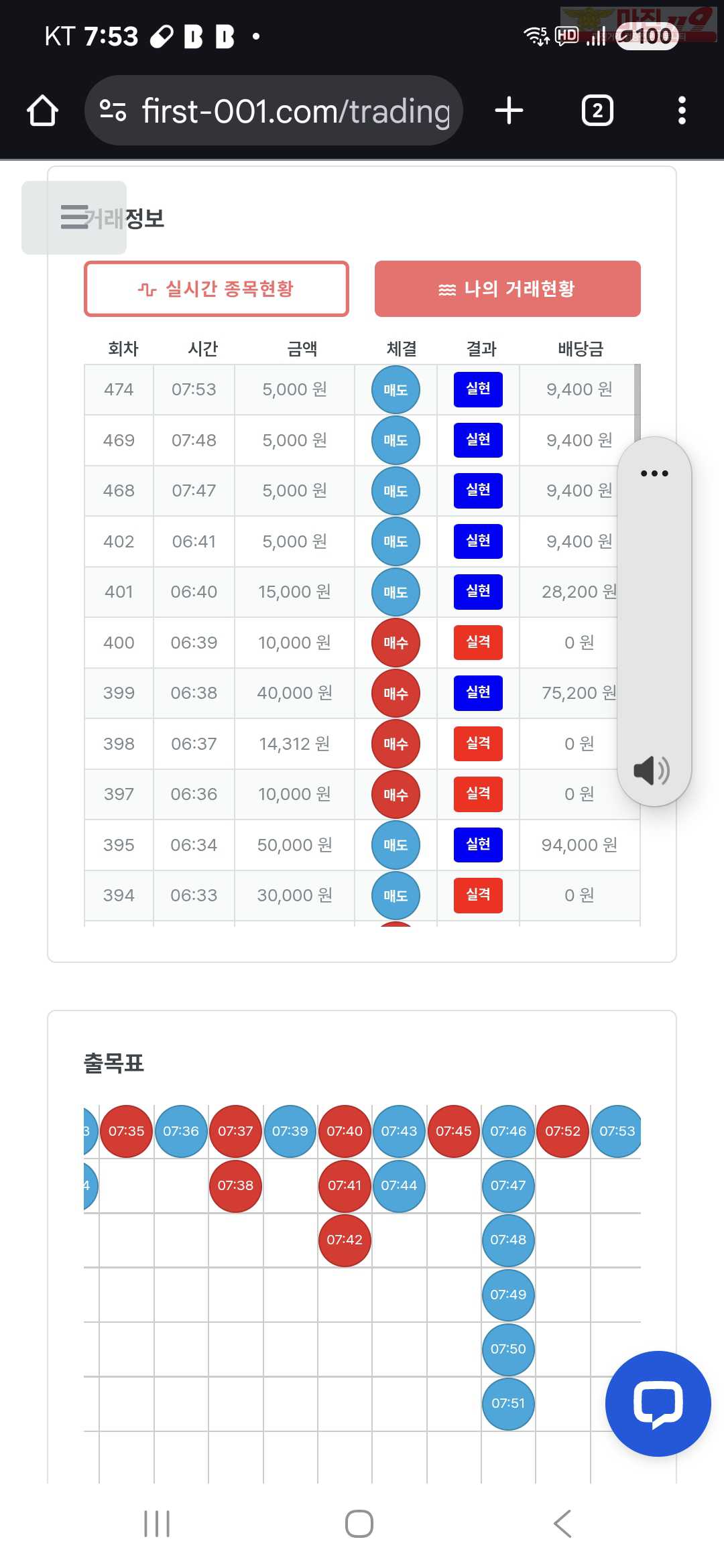
Task: Open the live chat support bubble
Action: point(658,1403)
